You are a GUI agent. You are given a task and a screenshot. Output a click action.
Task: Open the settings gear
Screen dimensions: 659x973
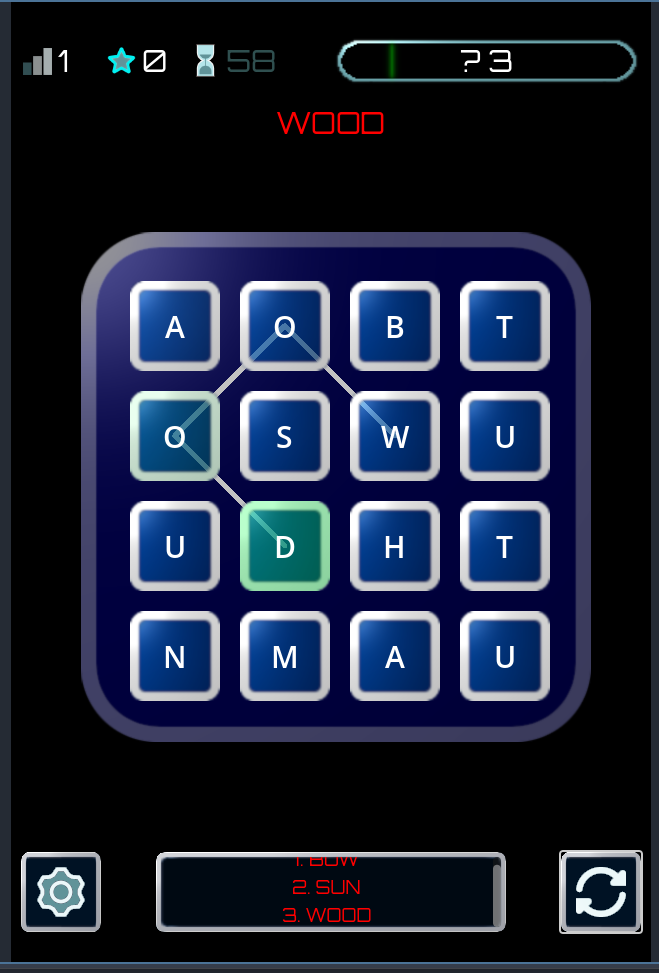click(x=60, y=891)
